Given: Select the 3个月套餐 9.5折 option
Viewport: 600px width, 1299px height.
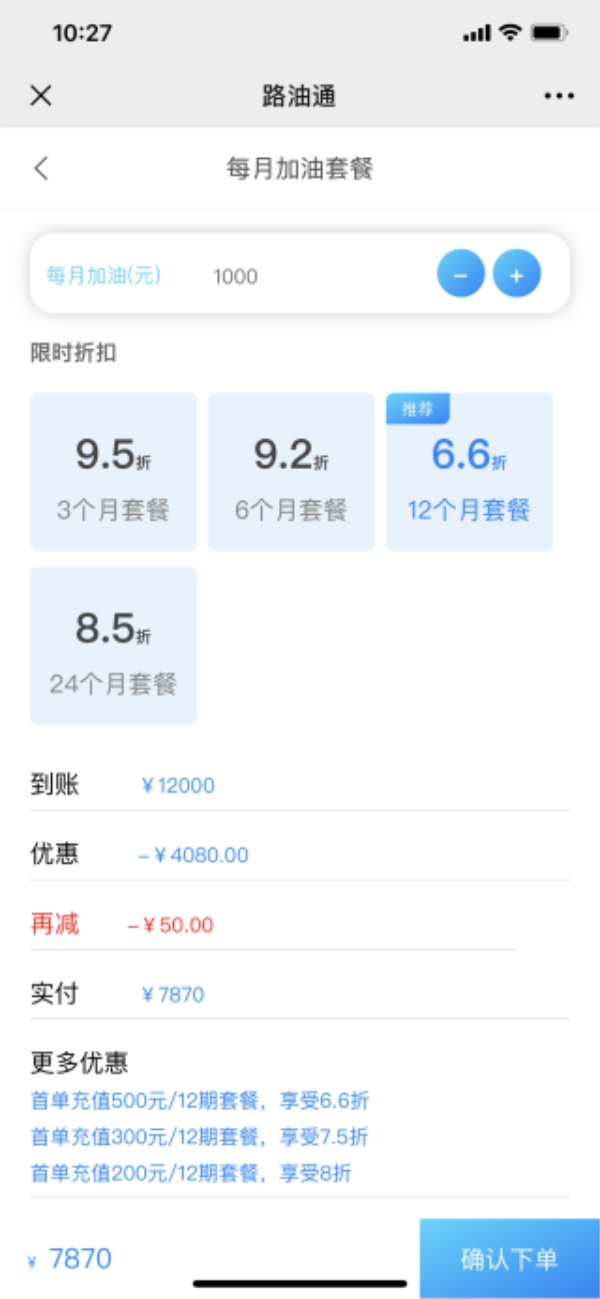Looking at the screenshot, I should click(x=113, y=472).
